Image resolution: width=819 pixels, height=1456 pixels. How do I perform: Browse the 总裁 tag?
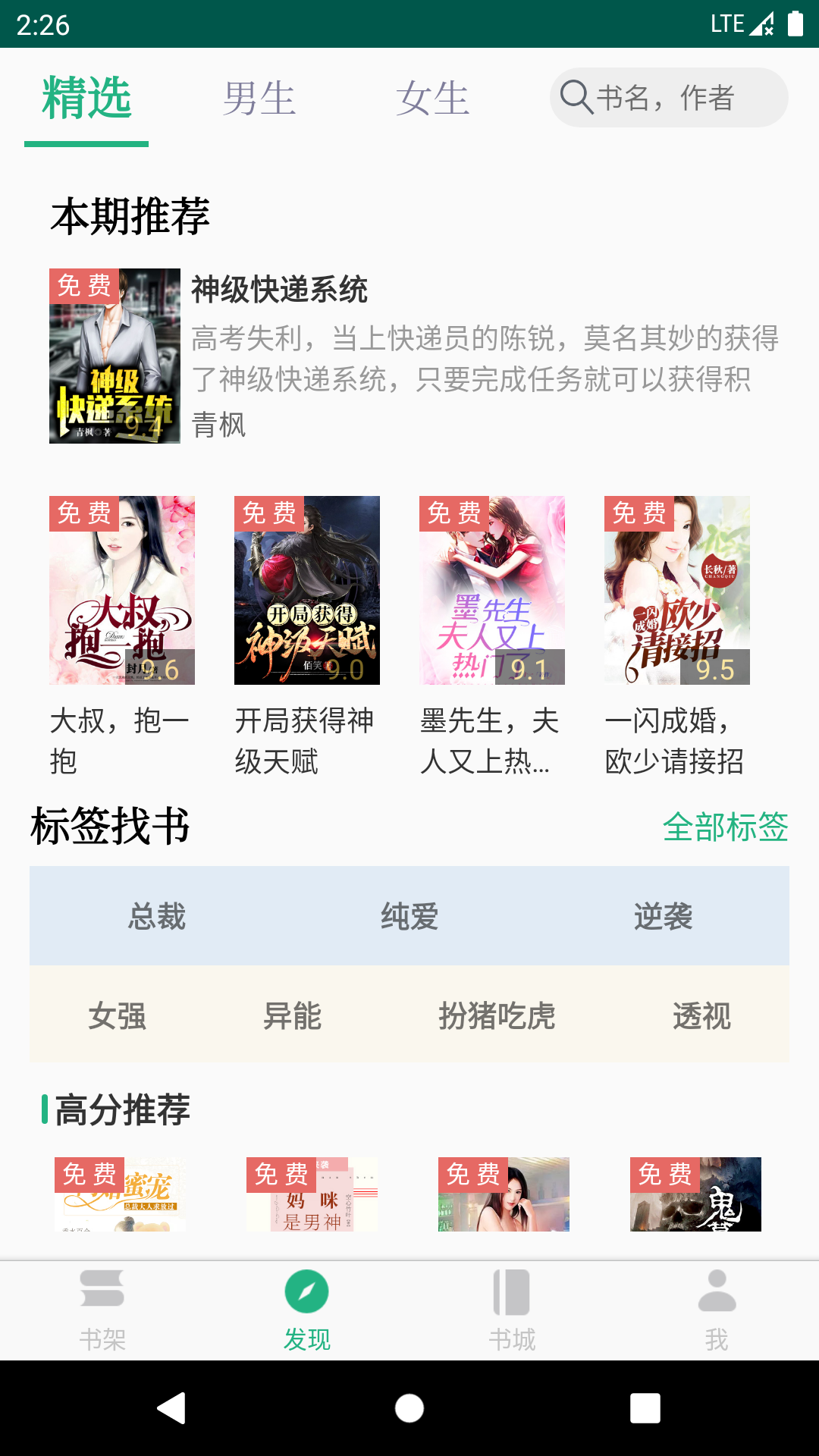coord(157,916)
